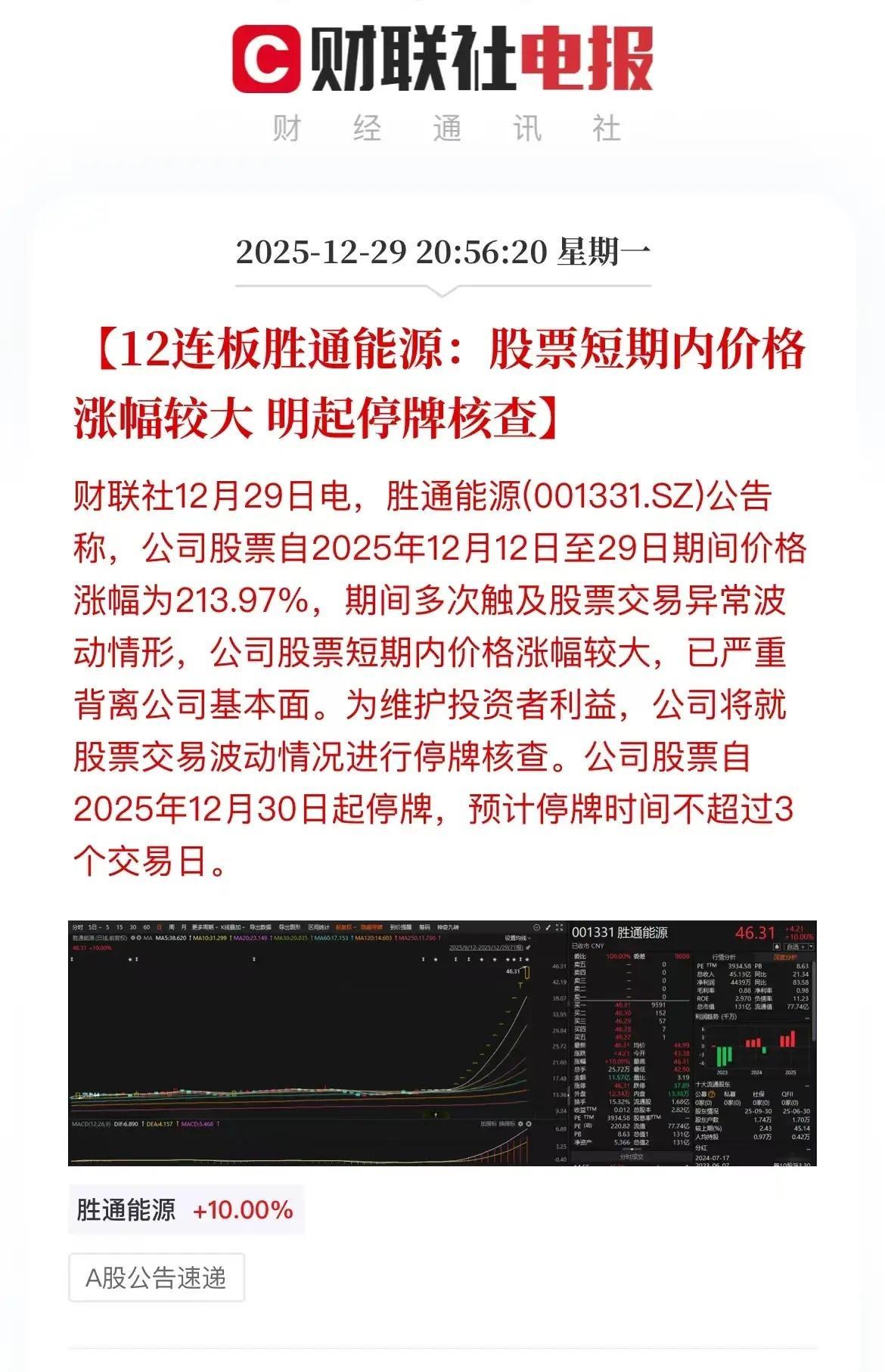The image size is (885, 1372).
Task: Click the circled question icon next to 公募
Action: point(711,1094)
